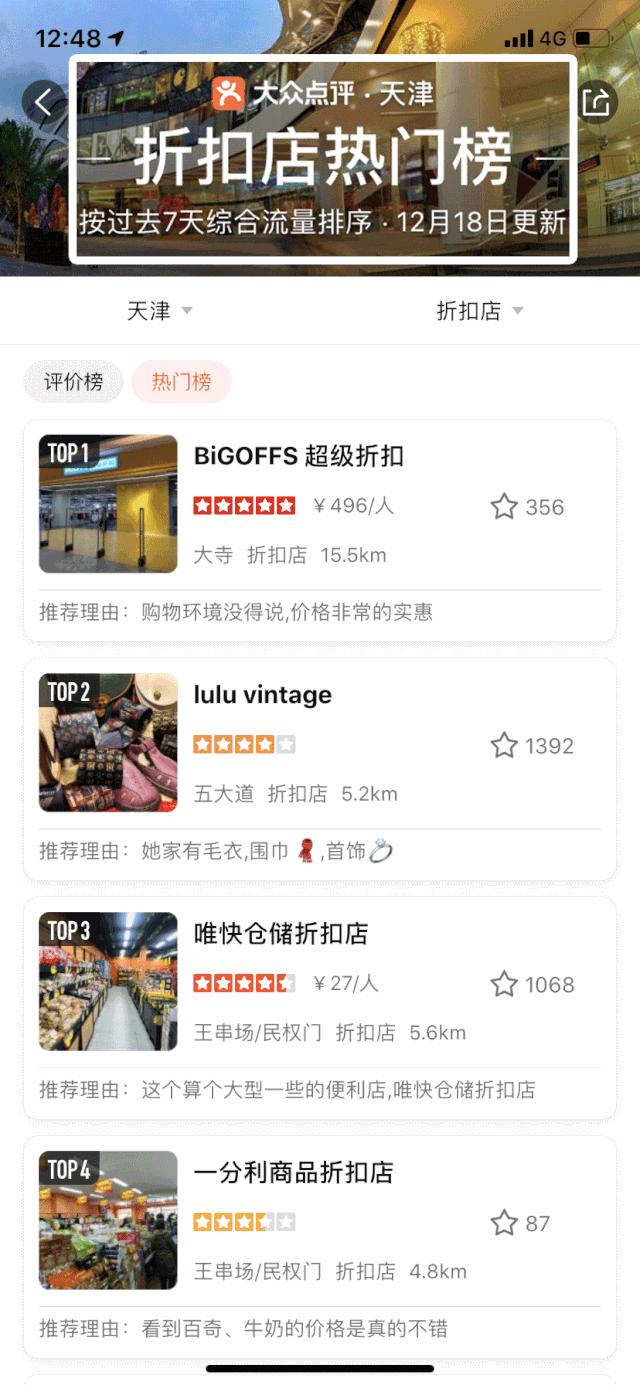Open the 天津 city dropdown
Screen dimensions: 640x1385
coord(160,311)
